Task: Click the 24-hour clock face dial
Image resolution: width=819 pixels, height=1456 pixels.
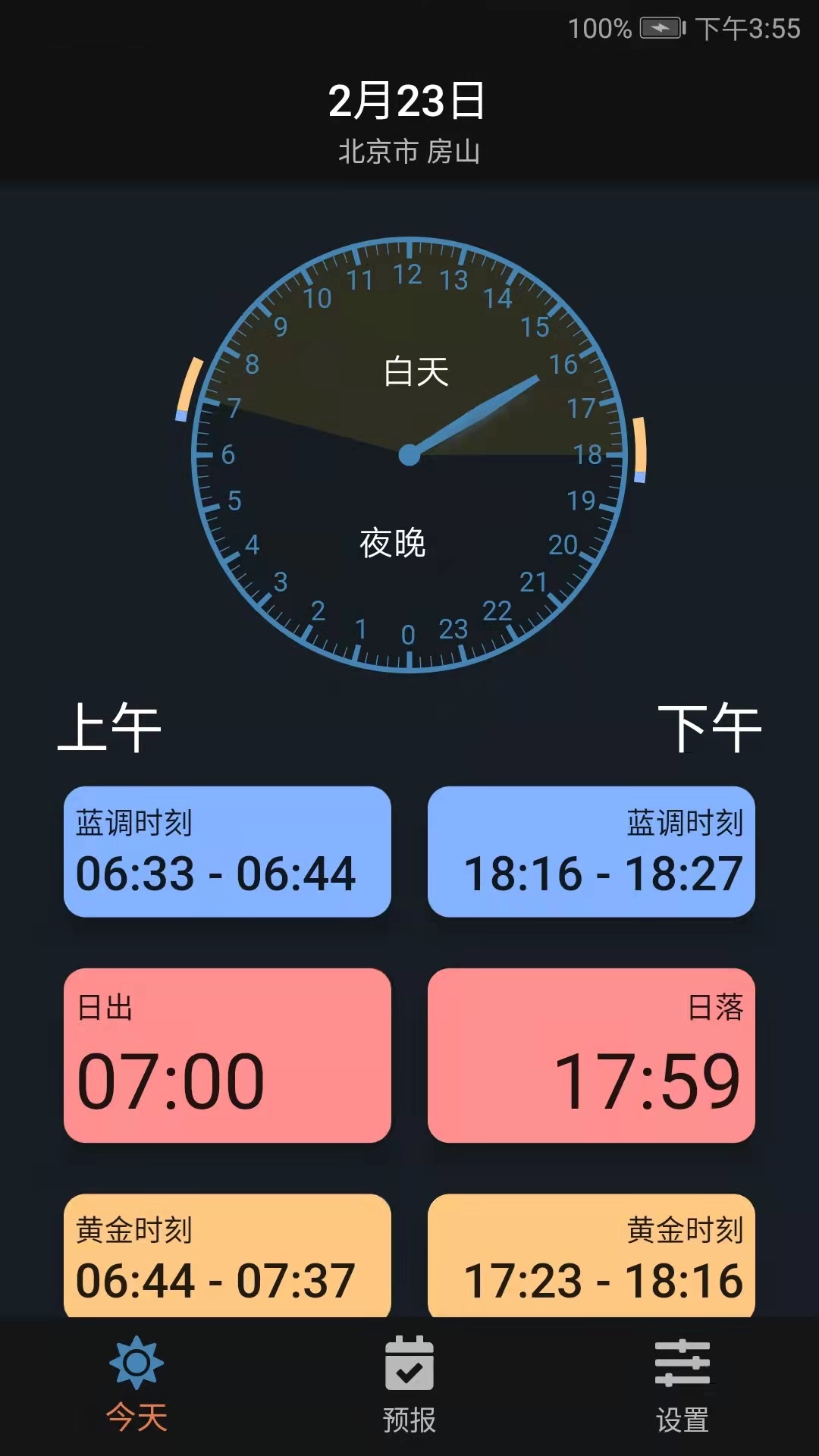Action: (x=409, y=455)
